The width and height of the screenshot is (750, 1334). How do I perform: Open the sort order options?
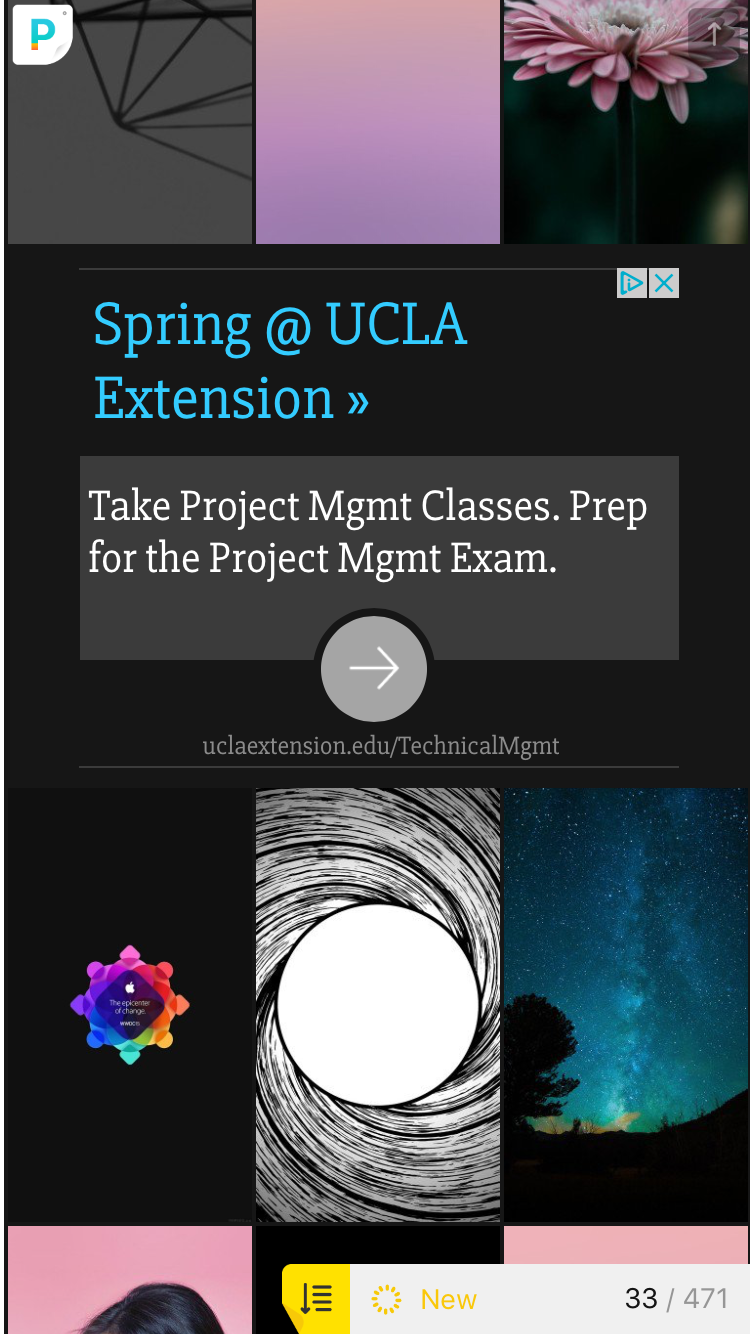coord(316,1299)
